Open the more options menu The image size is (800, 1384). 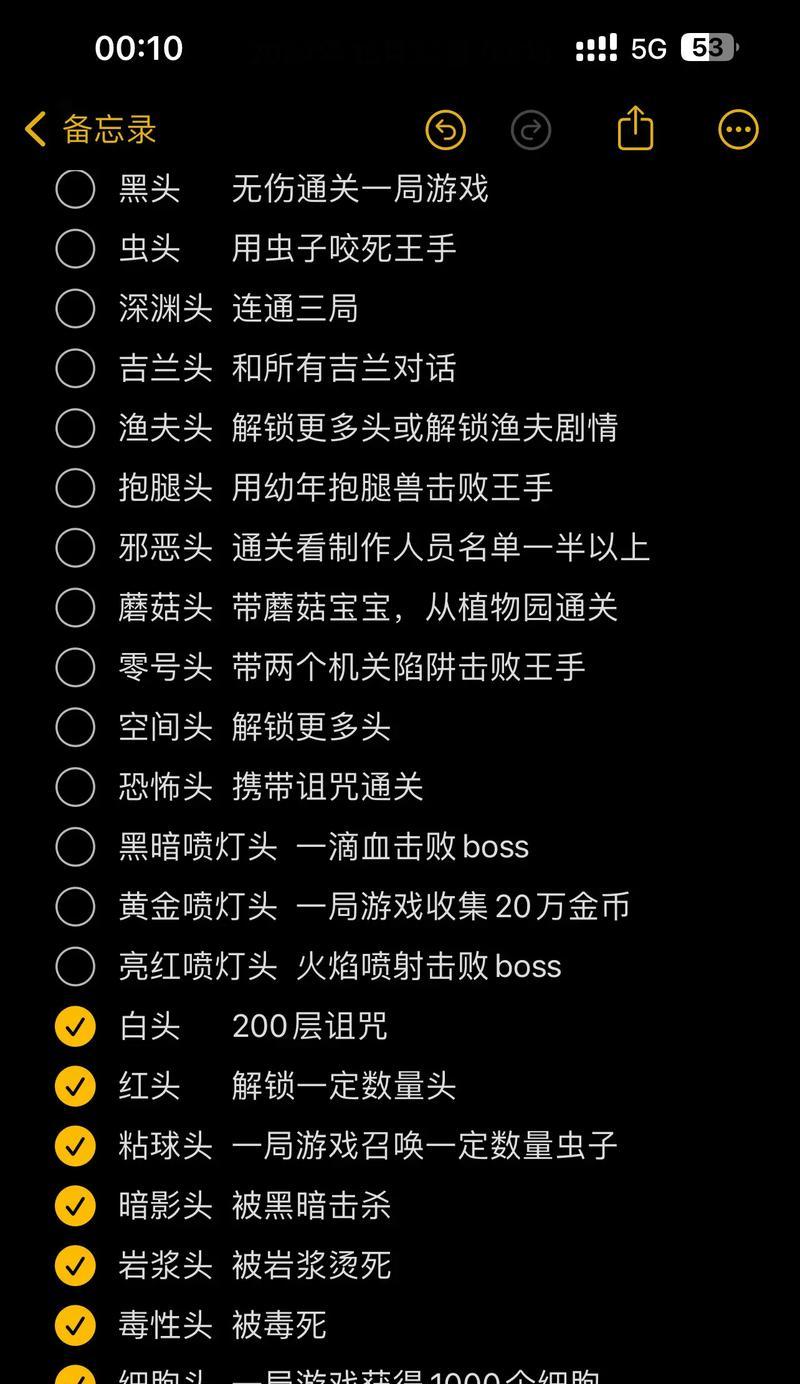(739, 129)
